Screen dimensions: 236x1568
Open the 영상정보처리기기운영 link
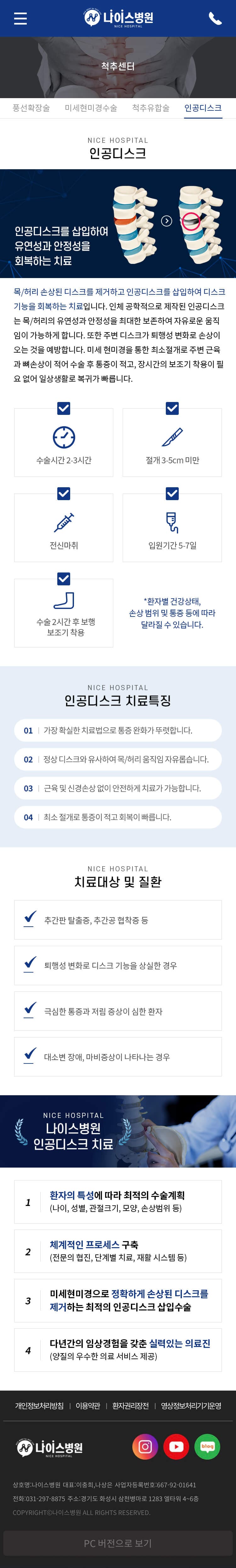tap(190, 1405)
